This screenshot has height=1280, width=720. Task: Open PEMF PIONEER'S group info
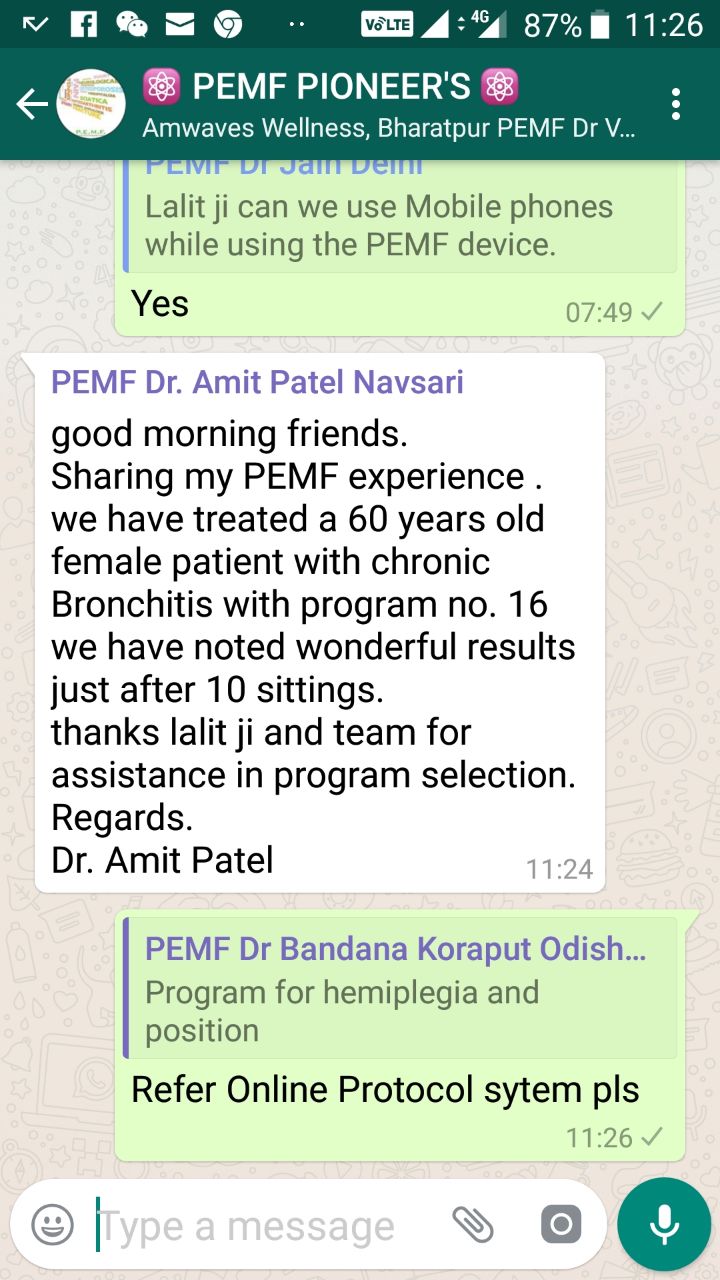pyautogui.click(x=388, y=104)
